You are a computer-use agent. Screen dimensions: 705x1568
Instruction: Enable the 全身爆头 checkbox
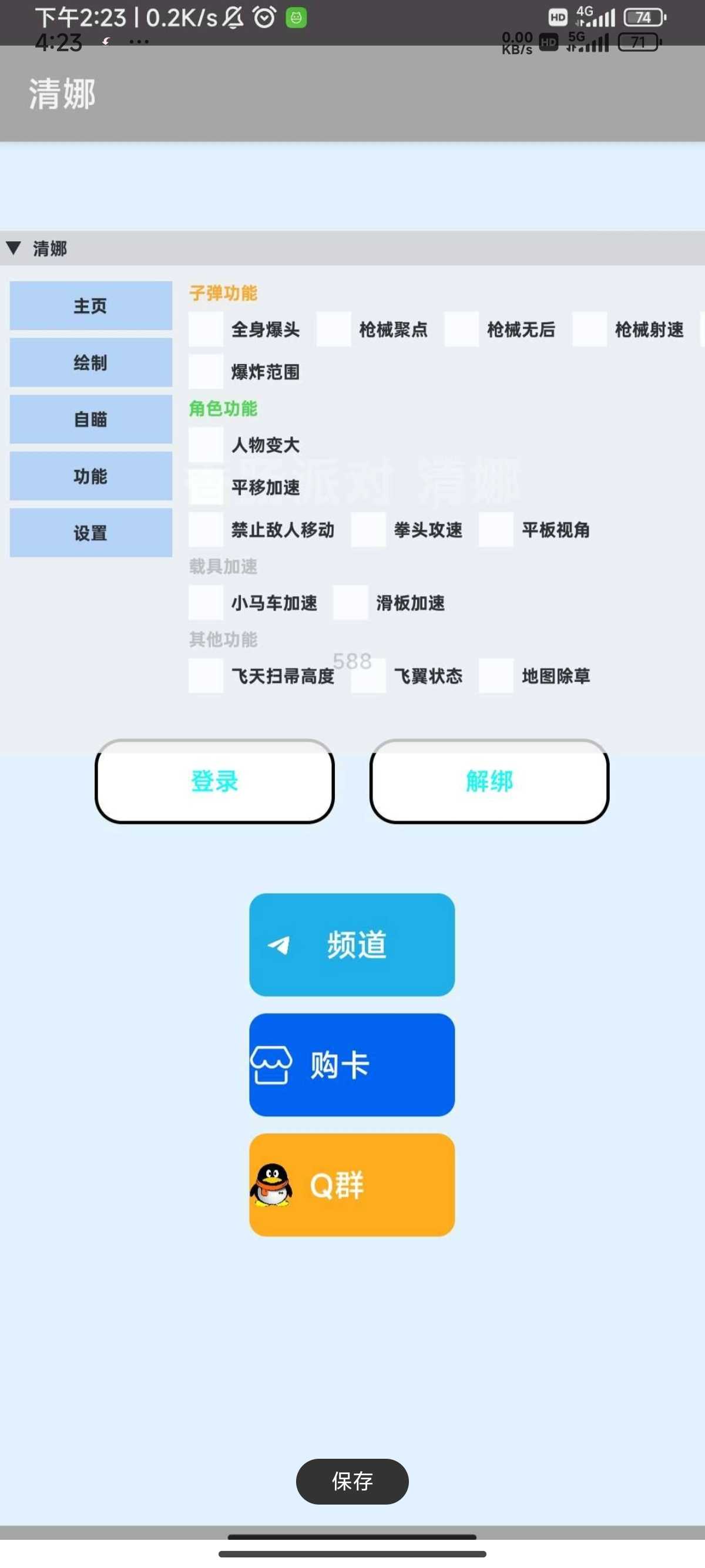click(x=206, y=329)
